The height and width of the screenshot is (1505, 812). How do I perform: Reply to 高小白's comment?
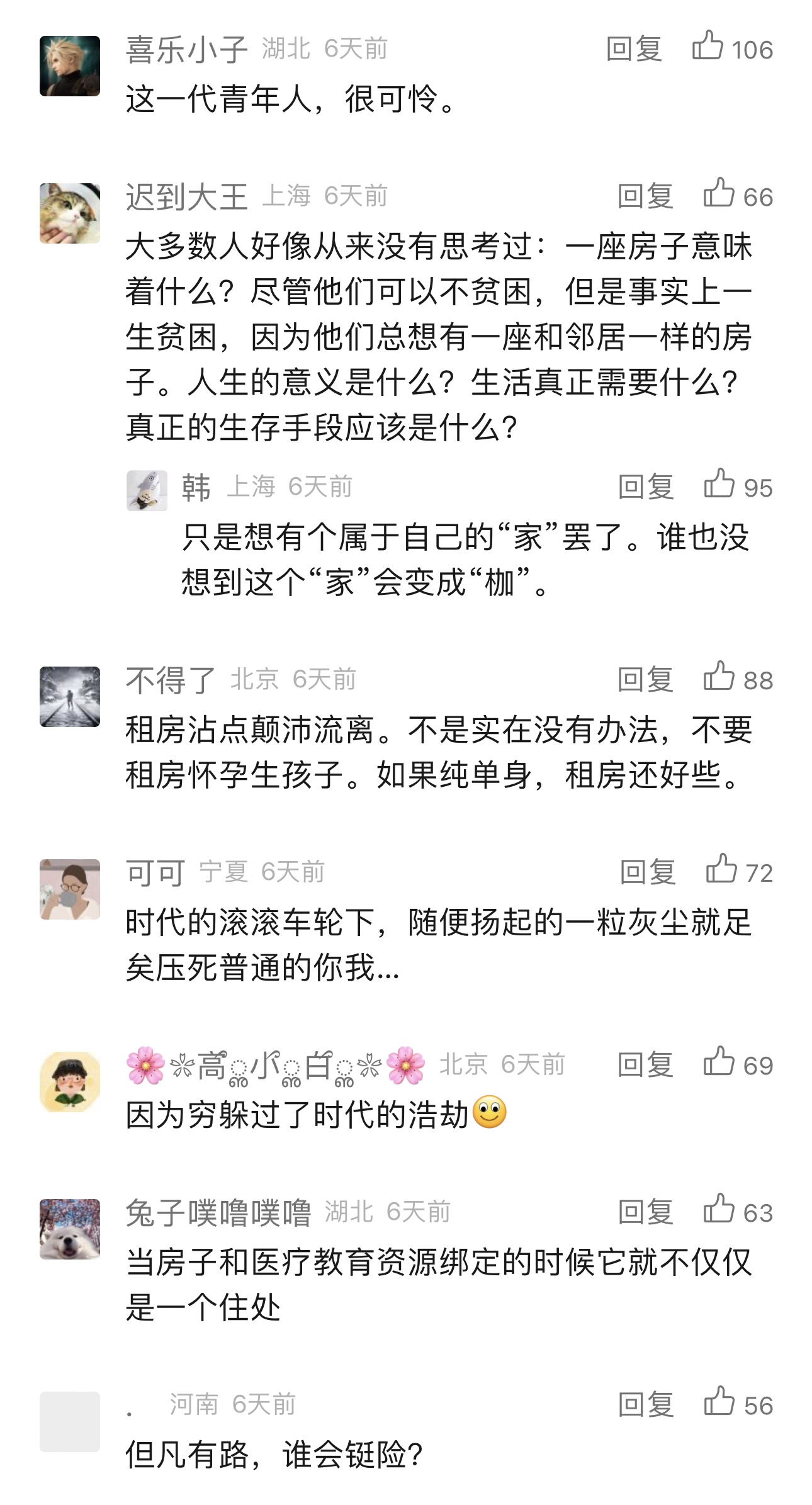(645, 1065)
